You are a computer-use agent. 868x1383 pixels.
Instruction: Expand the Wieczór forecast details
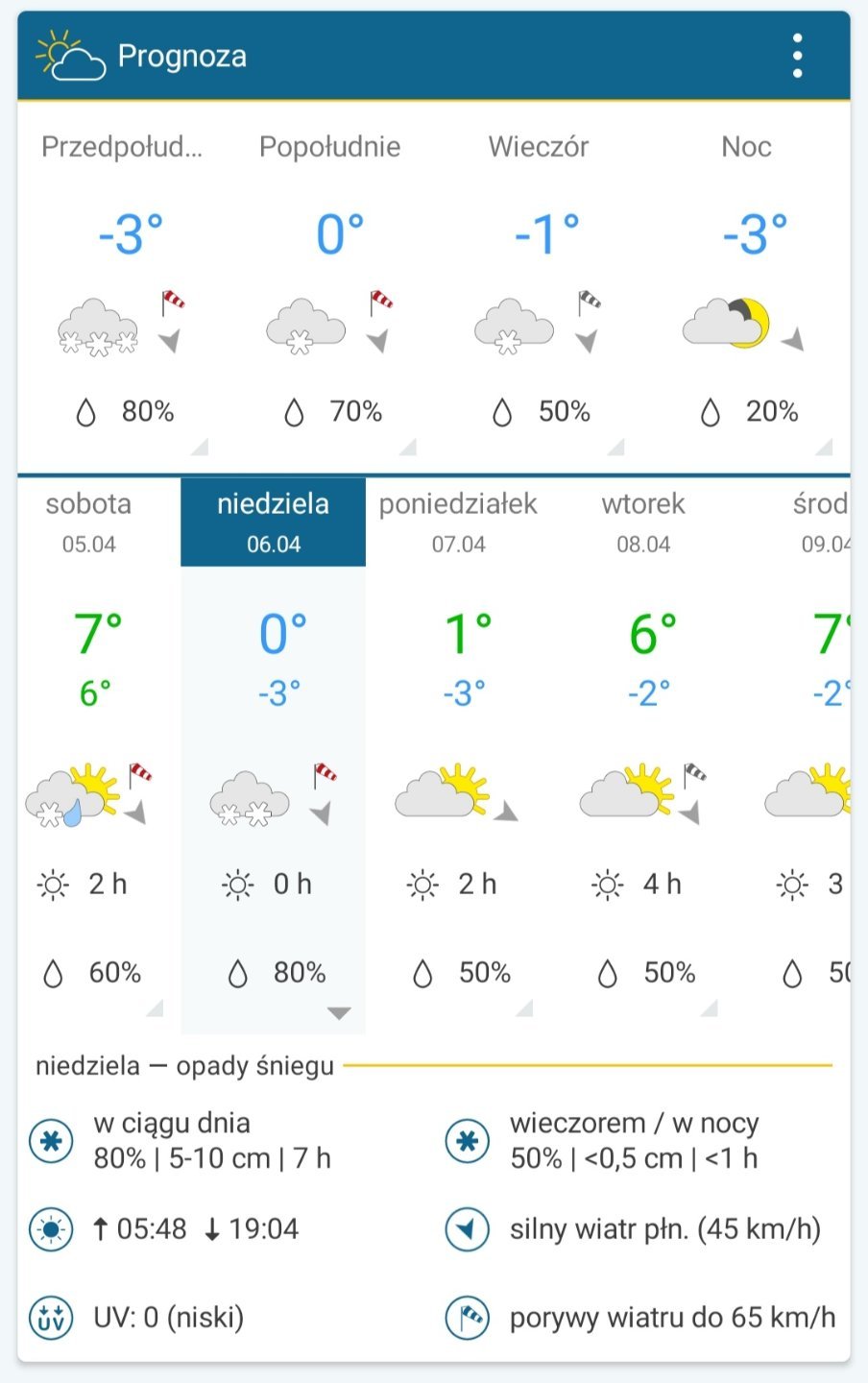click(x=615, y=447)
